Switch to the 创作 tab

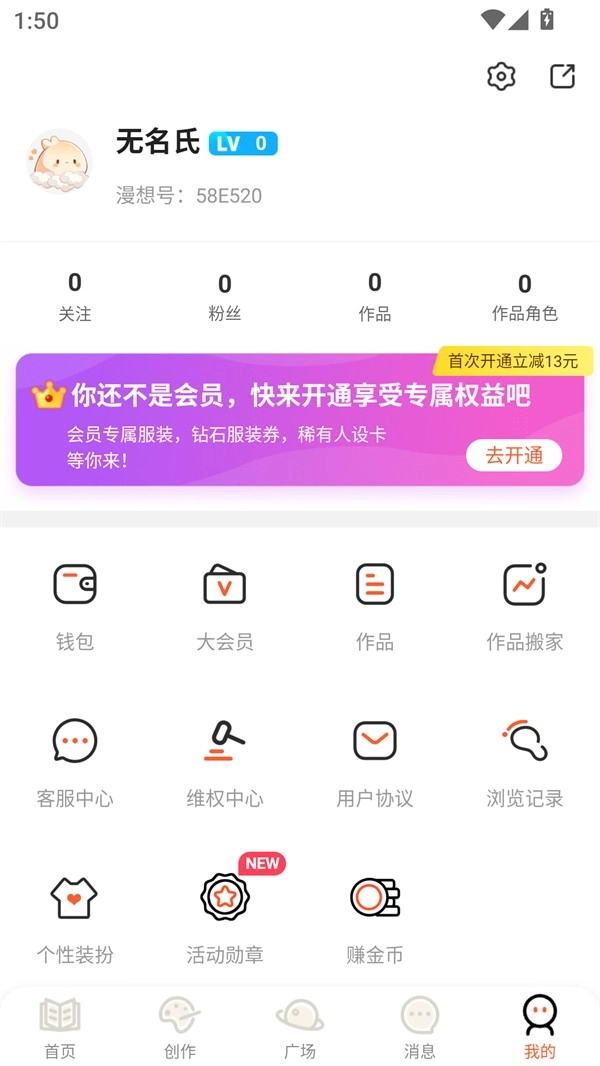pyautogui.click(x=180, y=1027)
